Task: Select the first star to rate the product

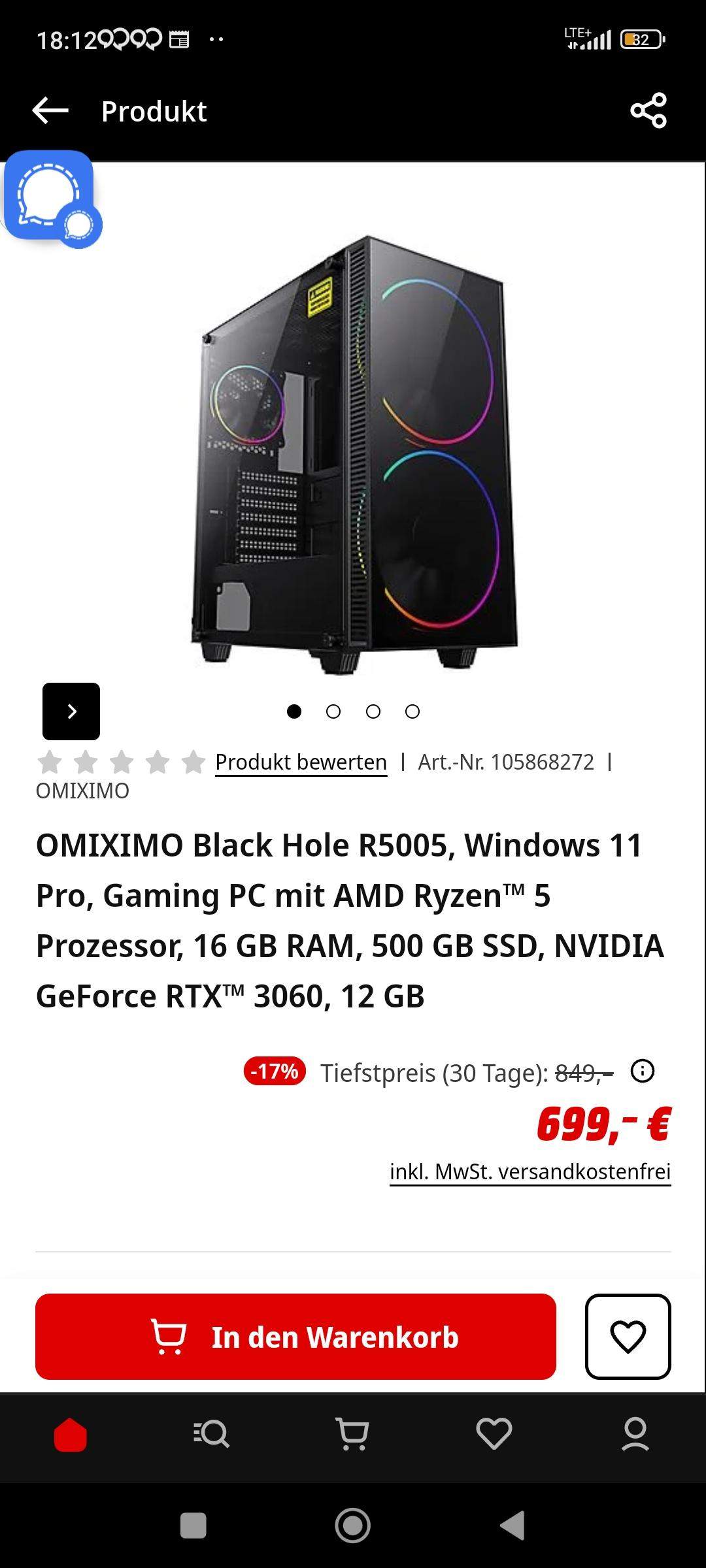Action: [x=51, y=761]
